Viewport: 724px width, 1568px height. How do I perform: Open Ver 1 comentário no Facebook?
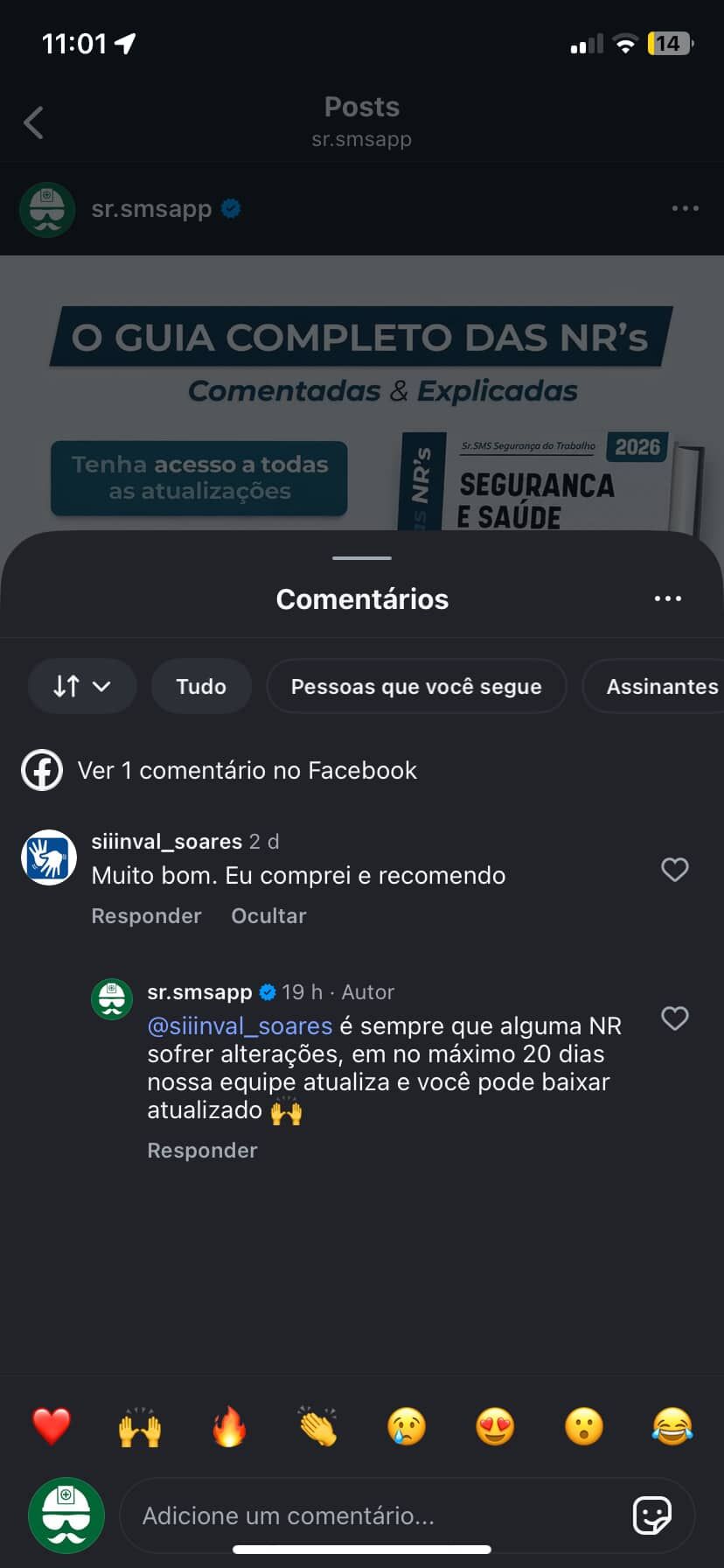click(x=247, y=770)
